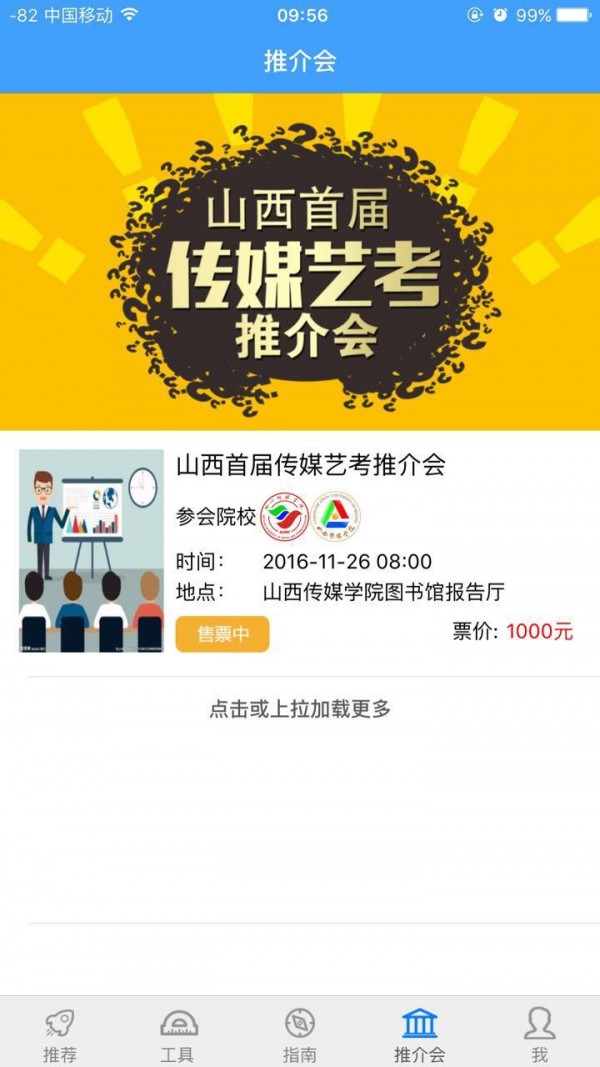This screenshot has width=600, height=1067.
Task: Go to the 指南 tab
Action: point(300,1034)
